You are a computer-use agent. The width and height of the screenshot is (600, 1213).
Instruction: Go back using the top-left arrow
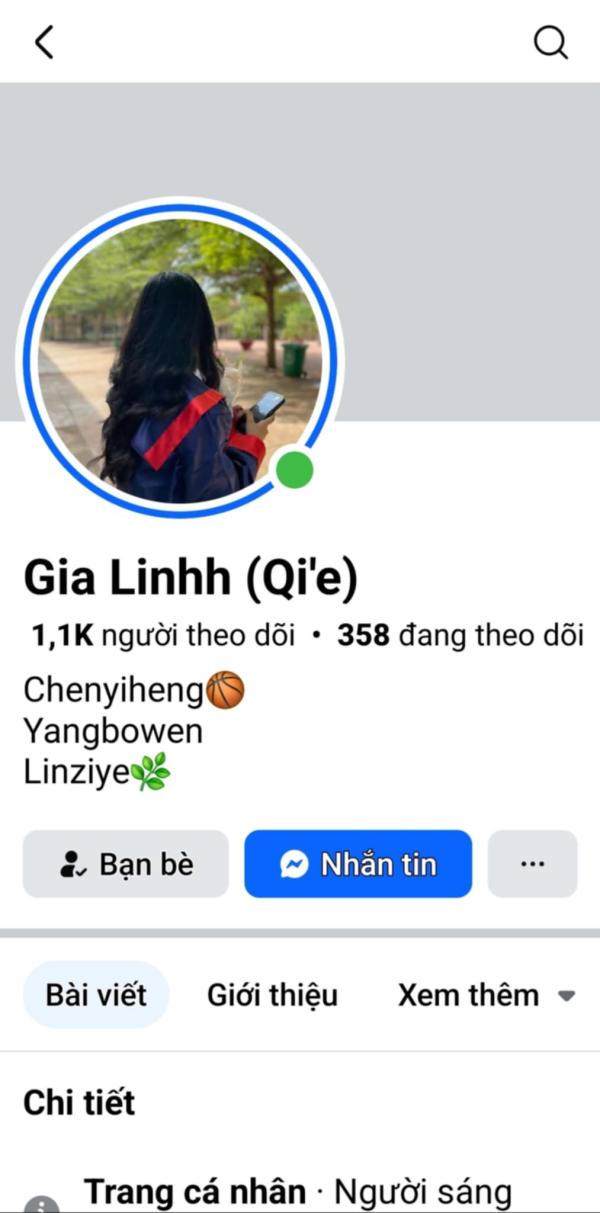coord(44,42)
